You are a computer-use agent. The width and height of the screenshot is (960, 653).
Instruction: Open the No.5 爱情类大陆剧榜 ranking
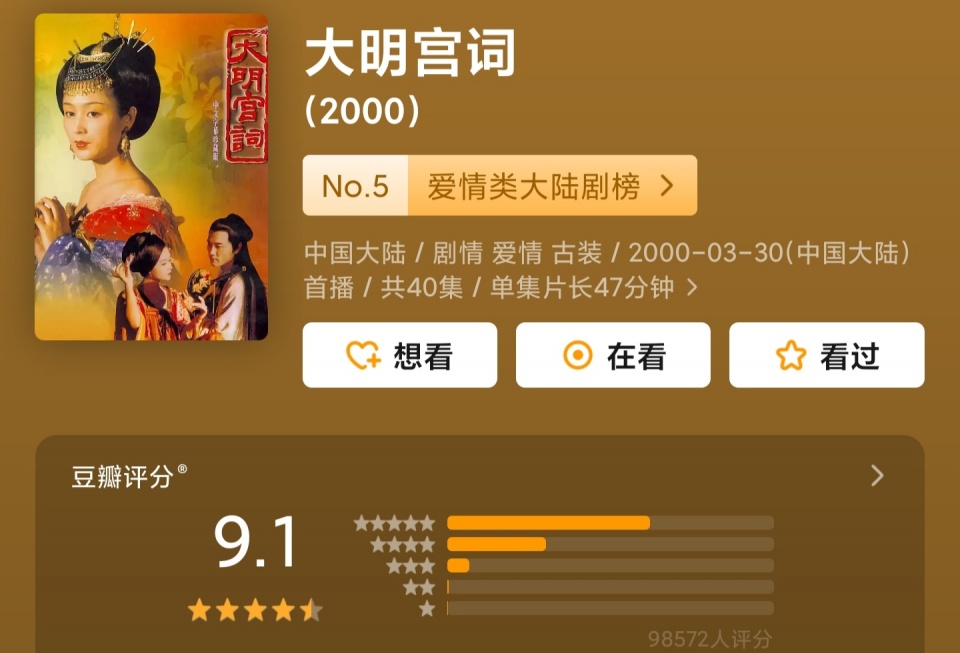pyautogui.click(x=499, y=186)
